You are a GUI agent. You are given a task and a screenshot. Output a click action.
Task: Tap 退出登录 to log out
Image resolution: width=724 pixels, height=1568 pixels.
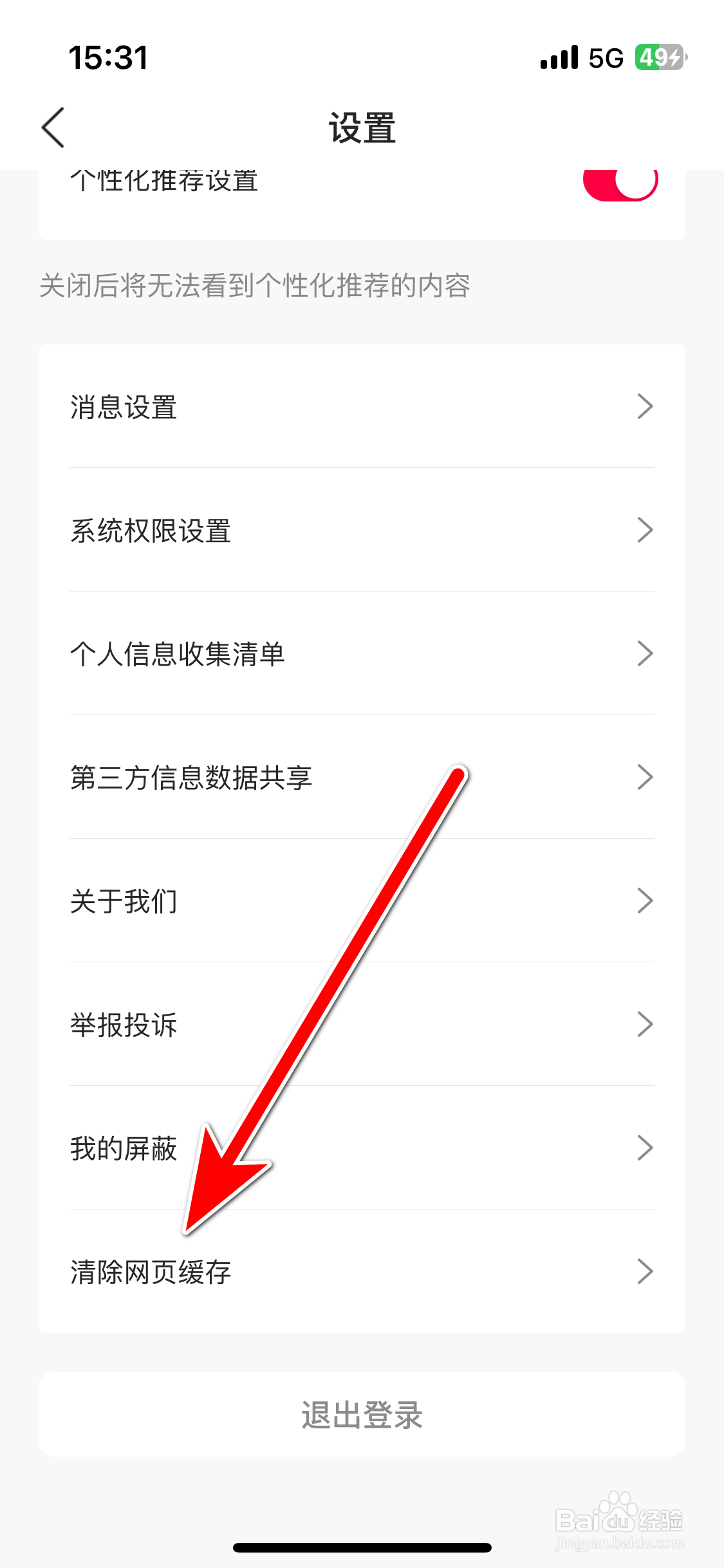pos(362,1415)
